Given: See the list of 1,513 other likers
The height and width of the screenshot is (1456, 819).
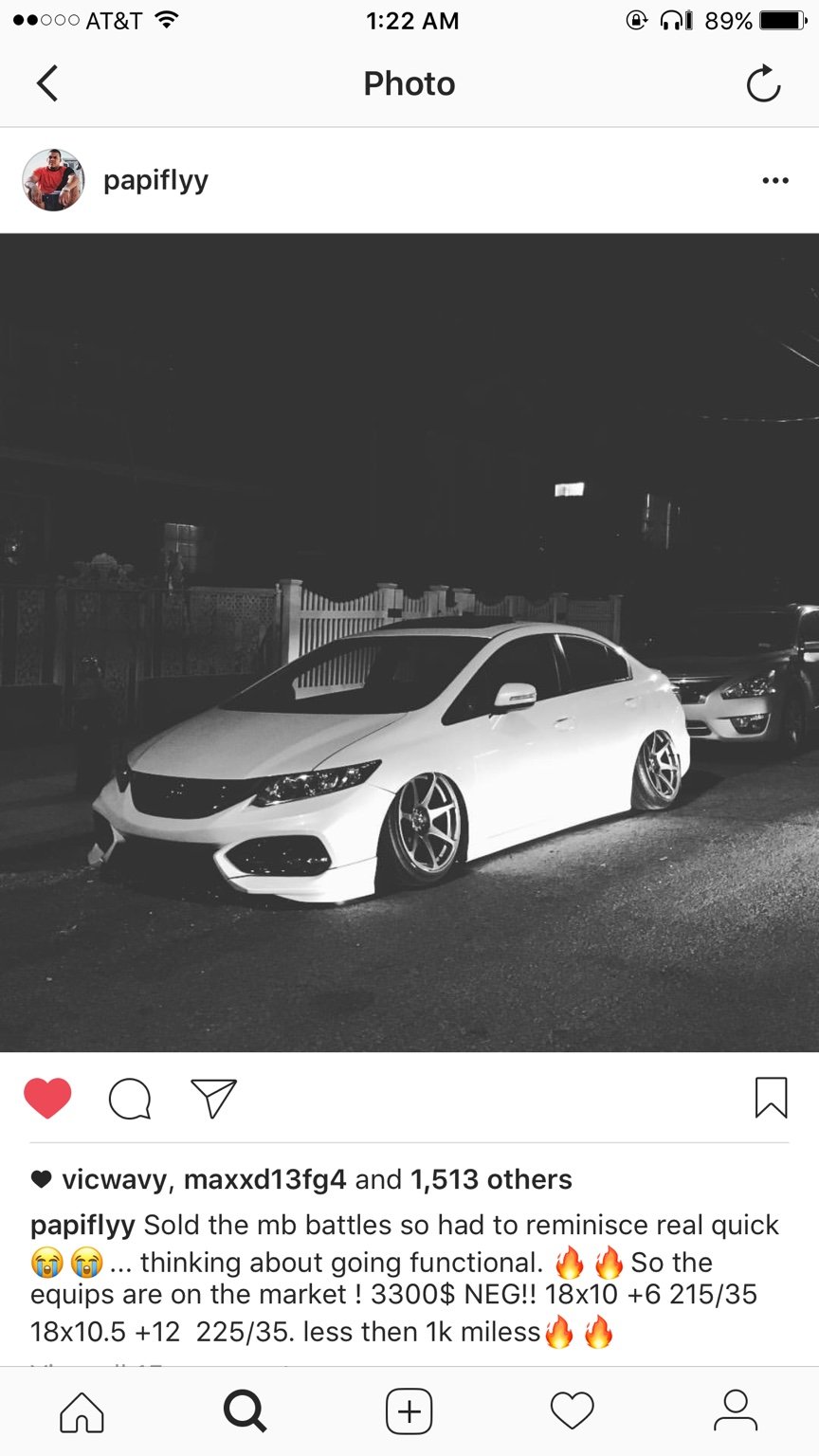Looking at the screenshot, I should coord(491,1179).
